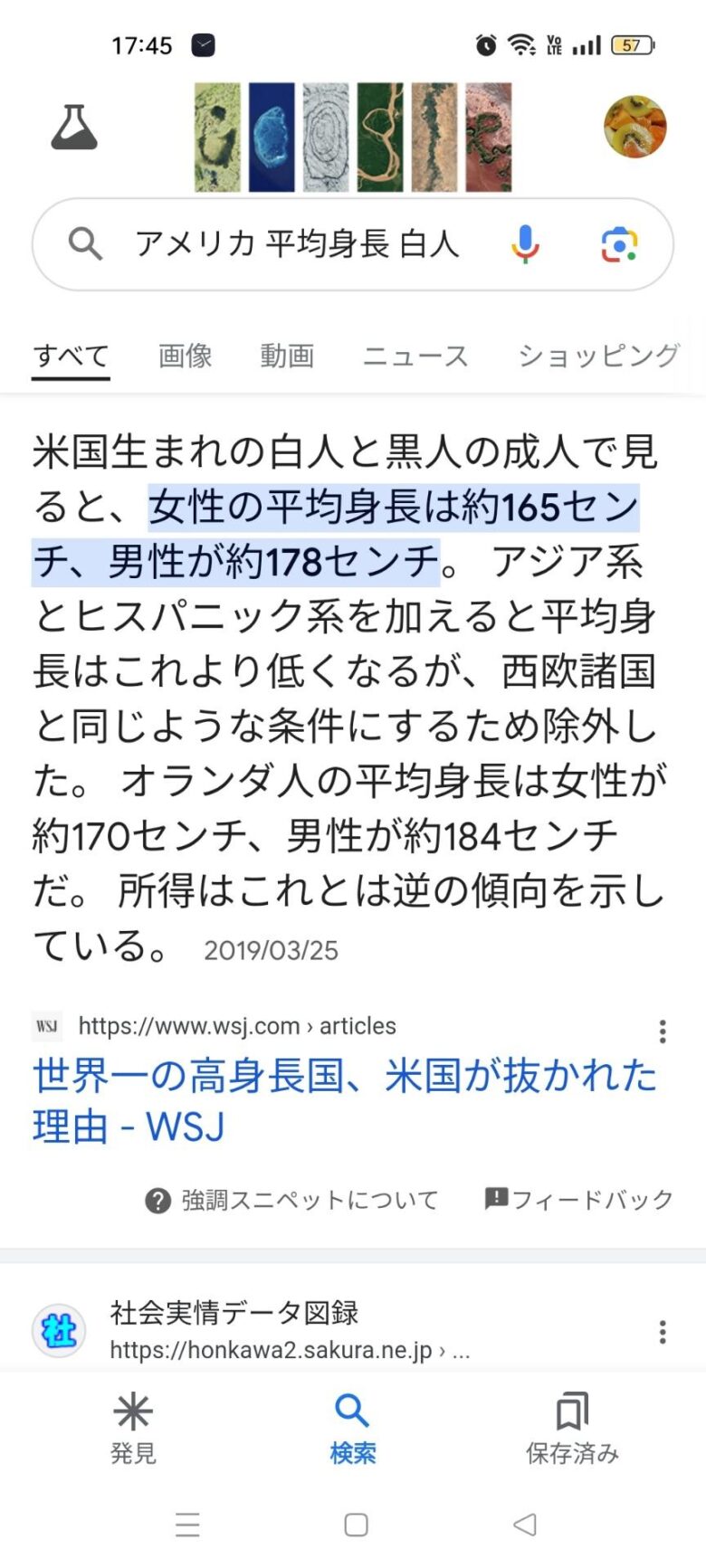Select the 検索 tab in the bottom bar
The width and height of the screenshot is (706, 1568).
(352, 1428)
